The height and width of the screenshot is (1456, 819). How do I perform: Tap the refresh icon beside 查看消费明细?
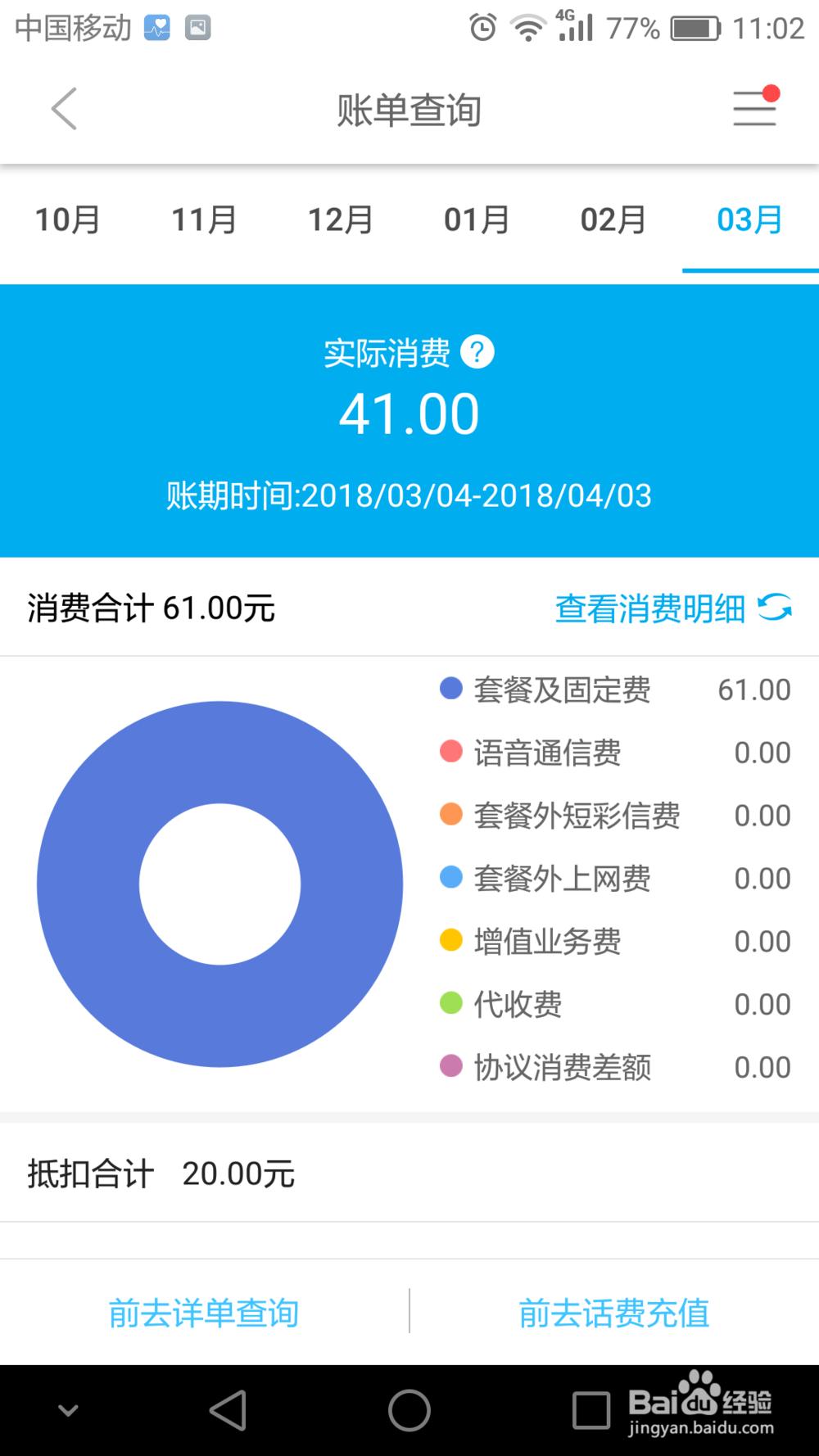coord(774,608)
